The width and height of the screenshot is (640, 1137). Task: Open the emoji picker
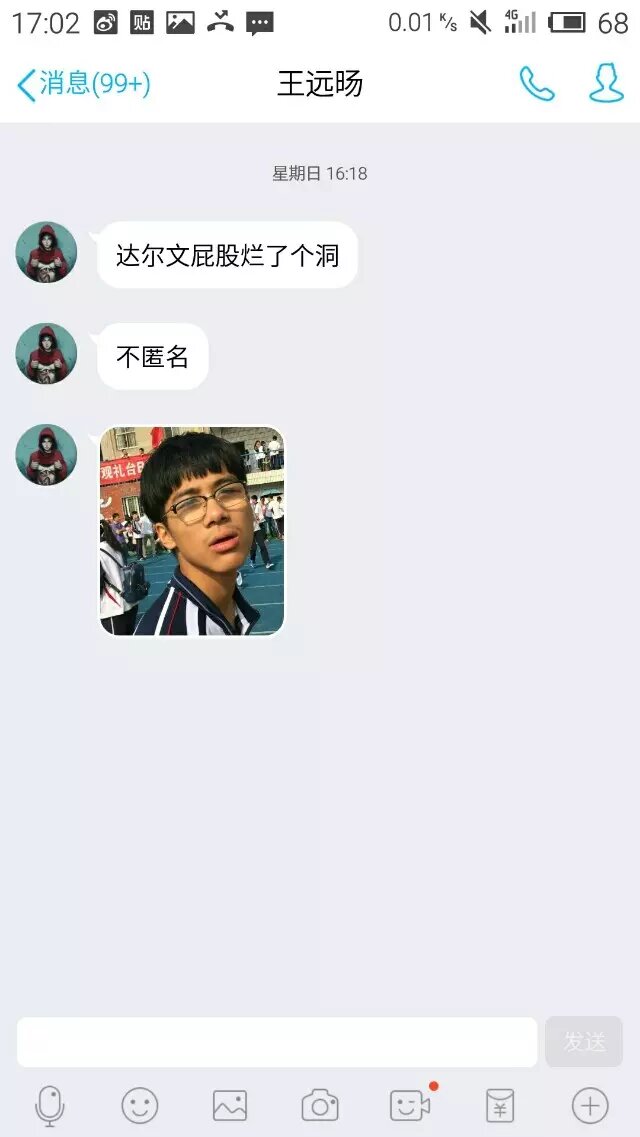(x=140, y=1106)
